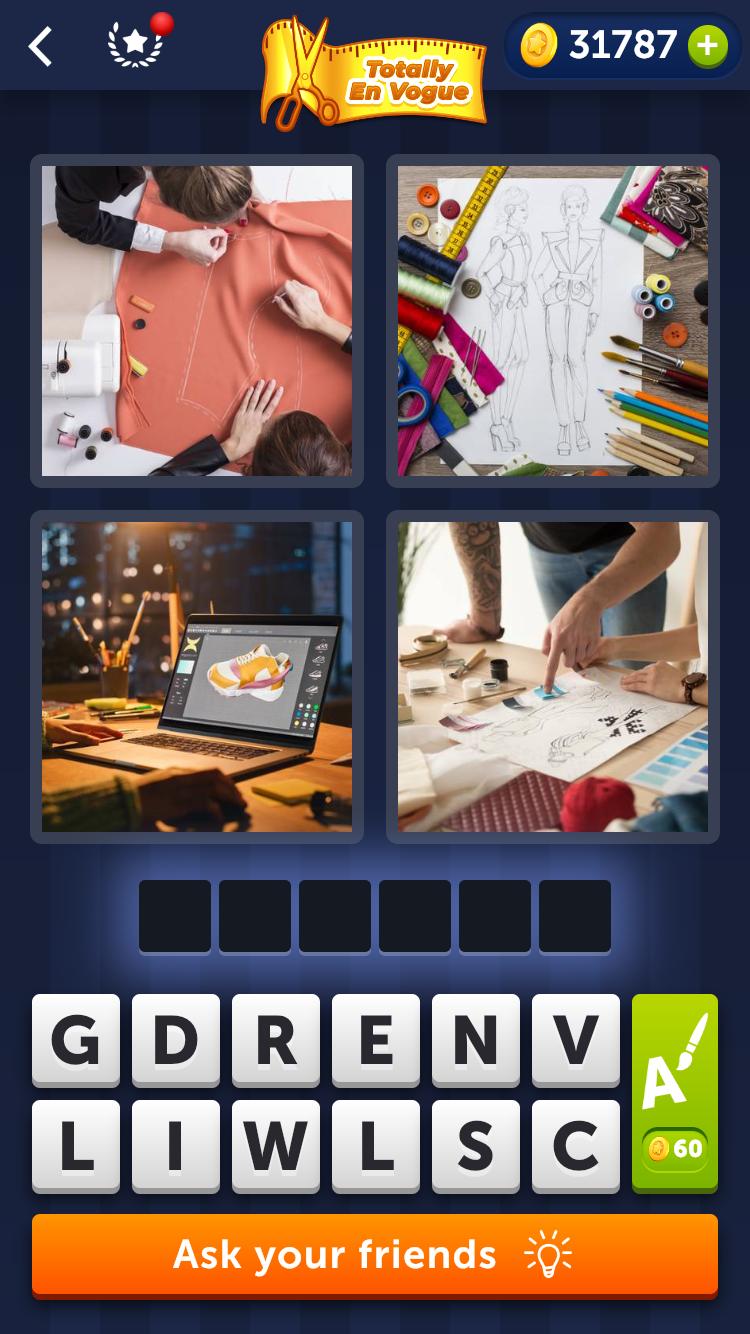
Task: Tap the letter C tile
Action: click(576, 1146)
